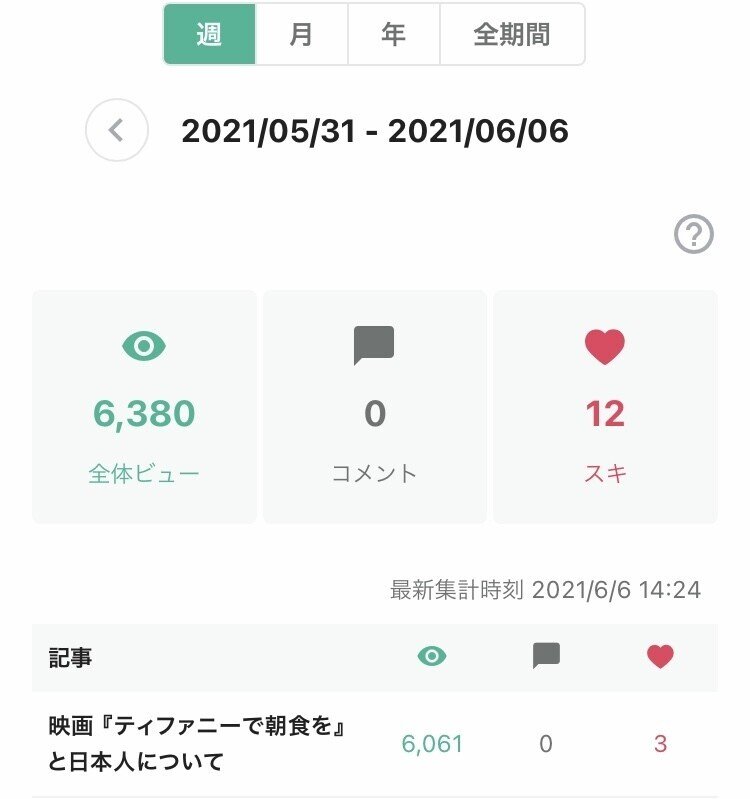Sort articles by comment bubble icon

(546, 656)
